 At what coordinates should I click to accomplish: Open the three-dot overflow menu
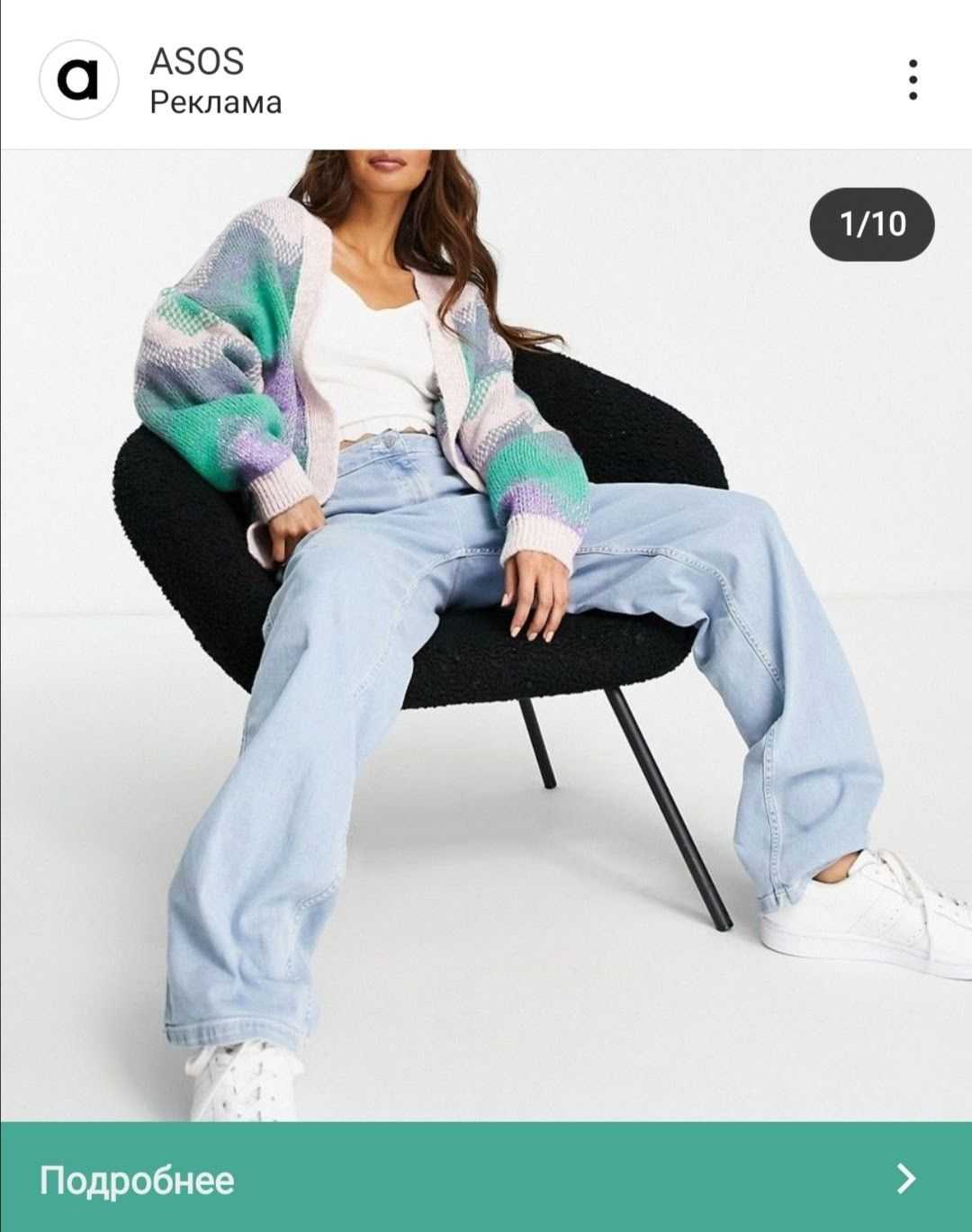click(913, 80)
